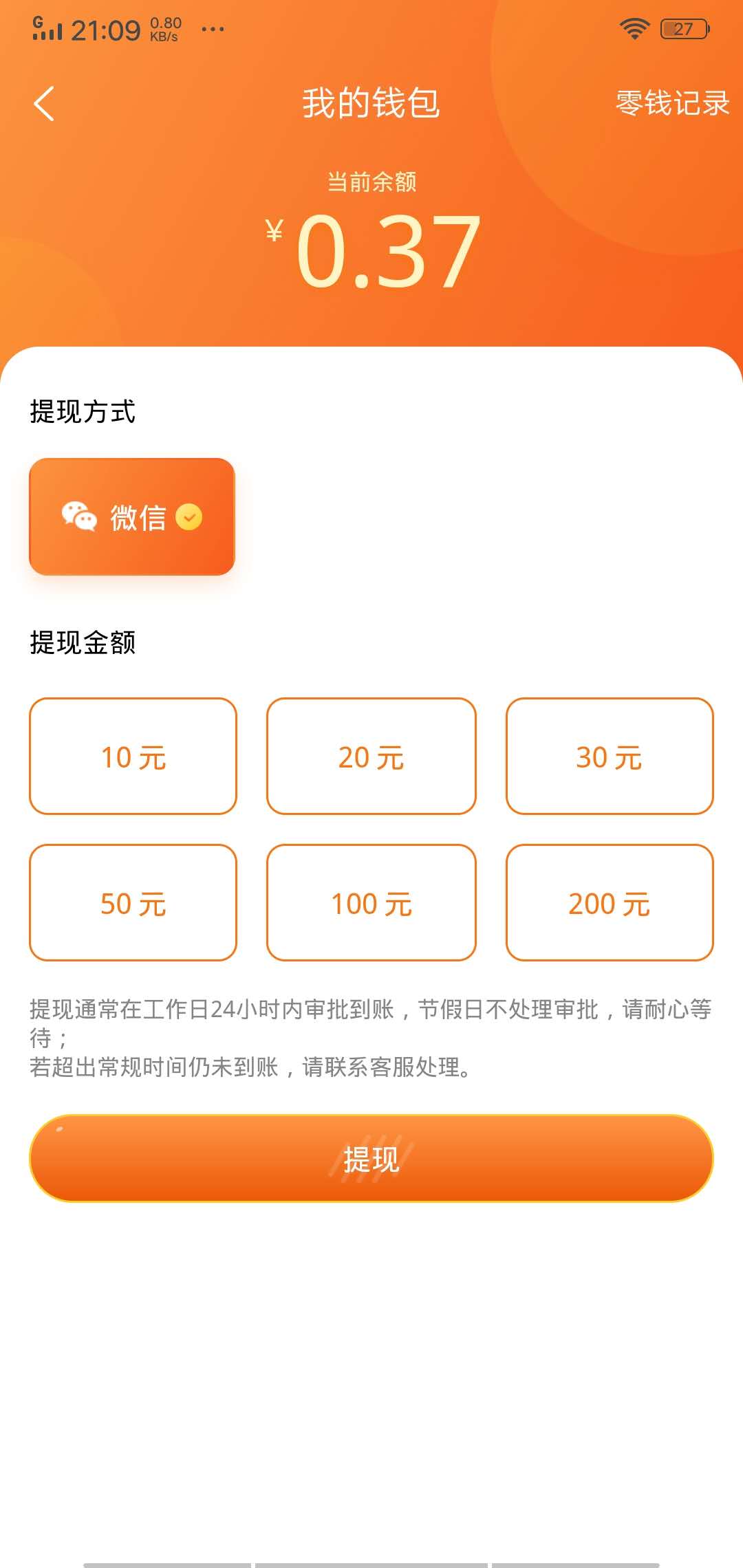The image size is (743, 1568).
Task: Tap the back arrow icon
Action: point(43,103)
